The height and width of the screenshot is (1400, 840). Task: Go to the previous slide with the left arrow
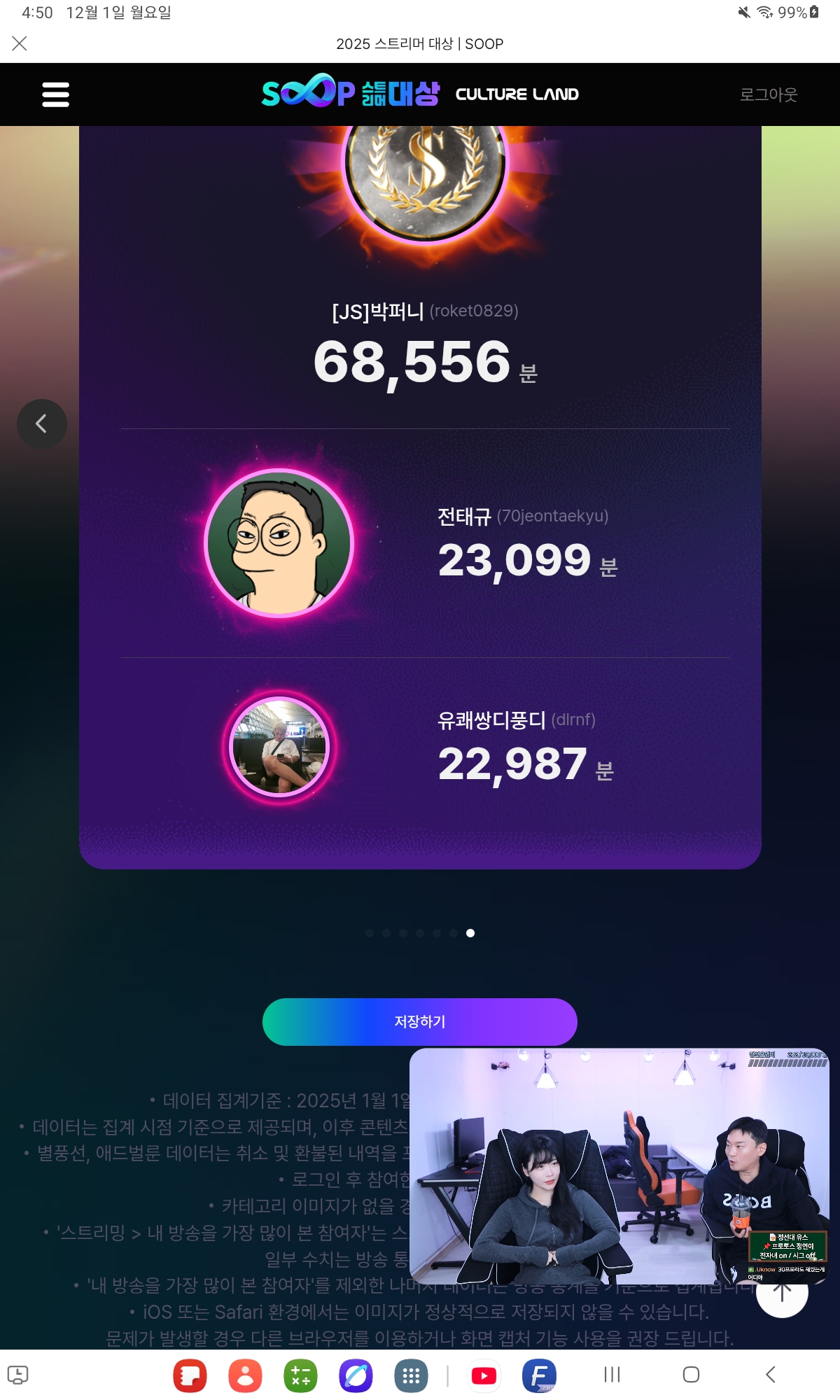(42, 423)
